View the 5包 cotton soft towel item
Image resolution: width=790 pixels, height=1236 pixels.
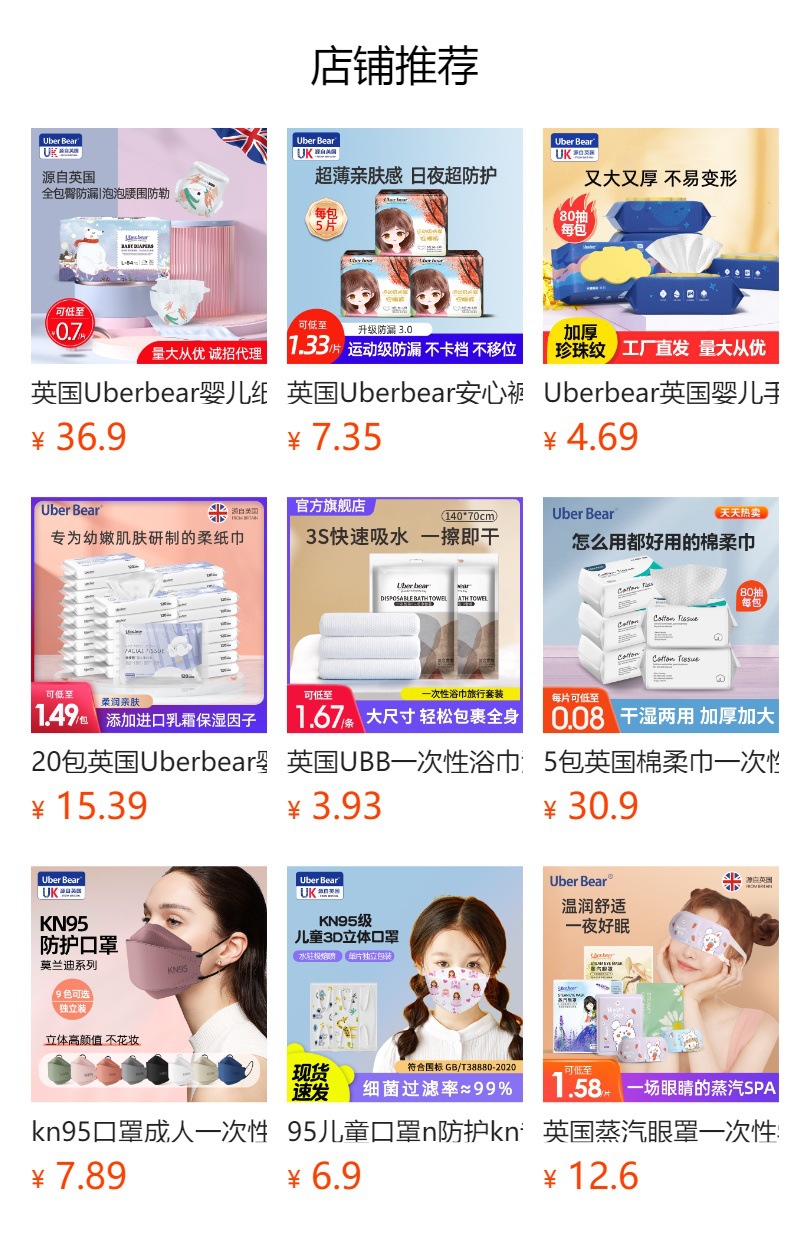coord(661,615)
